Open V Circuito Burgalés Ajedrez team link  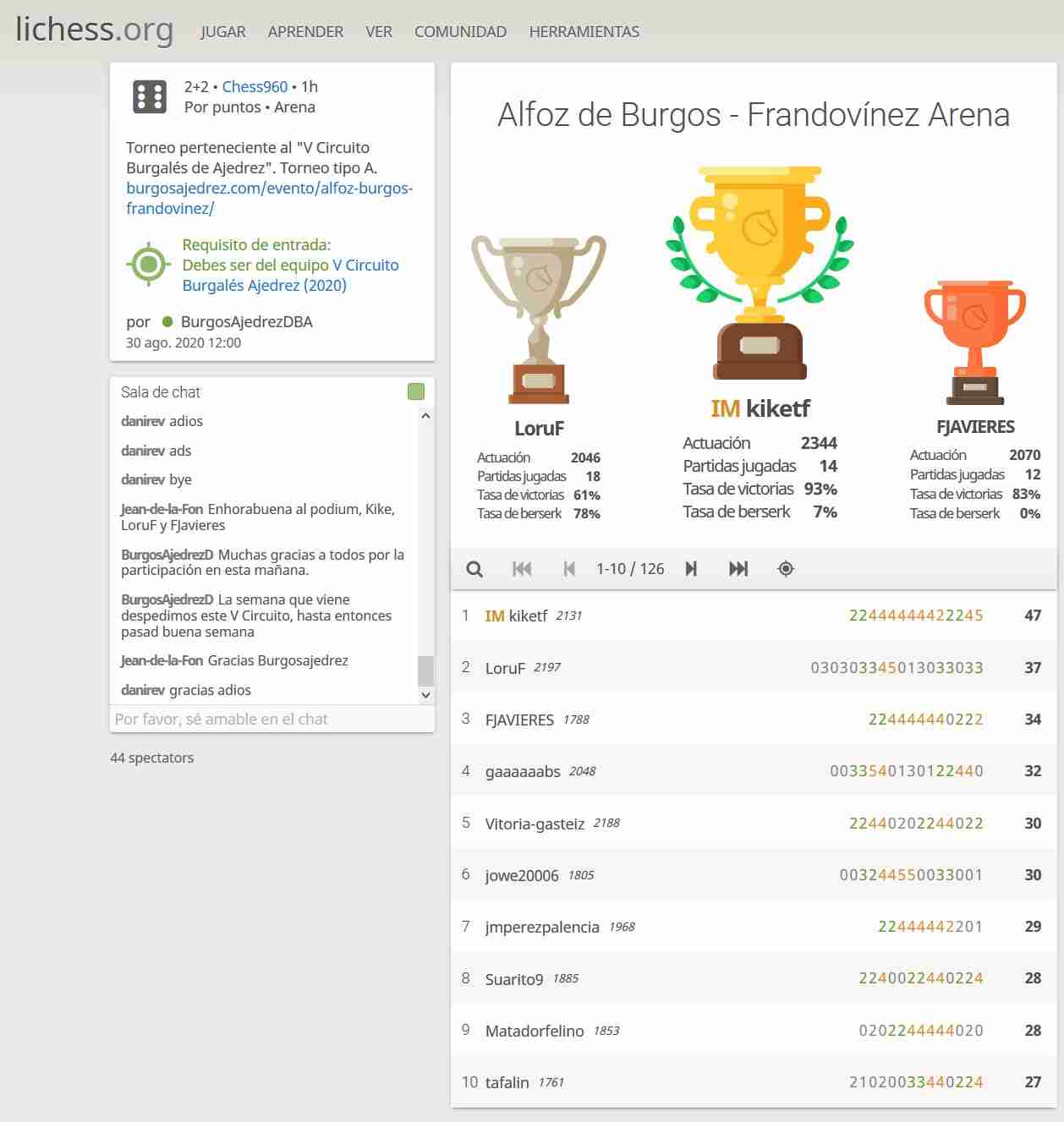point(290,275)
